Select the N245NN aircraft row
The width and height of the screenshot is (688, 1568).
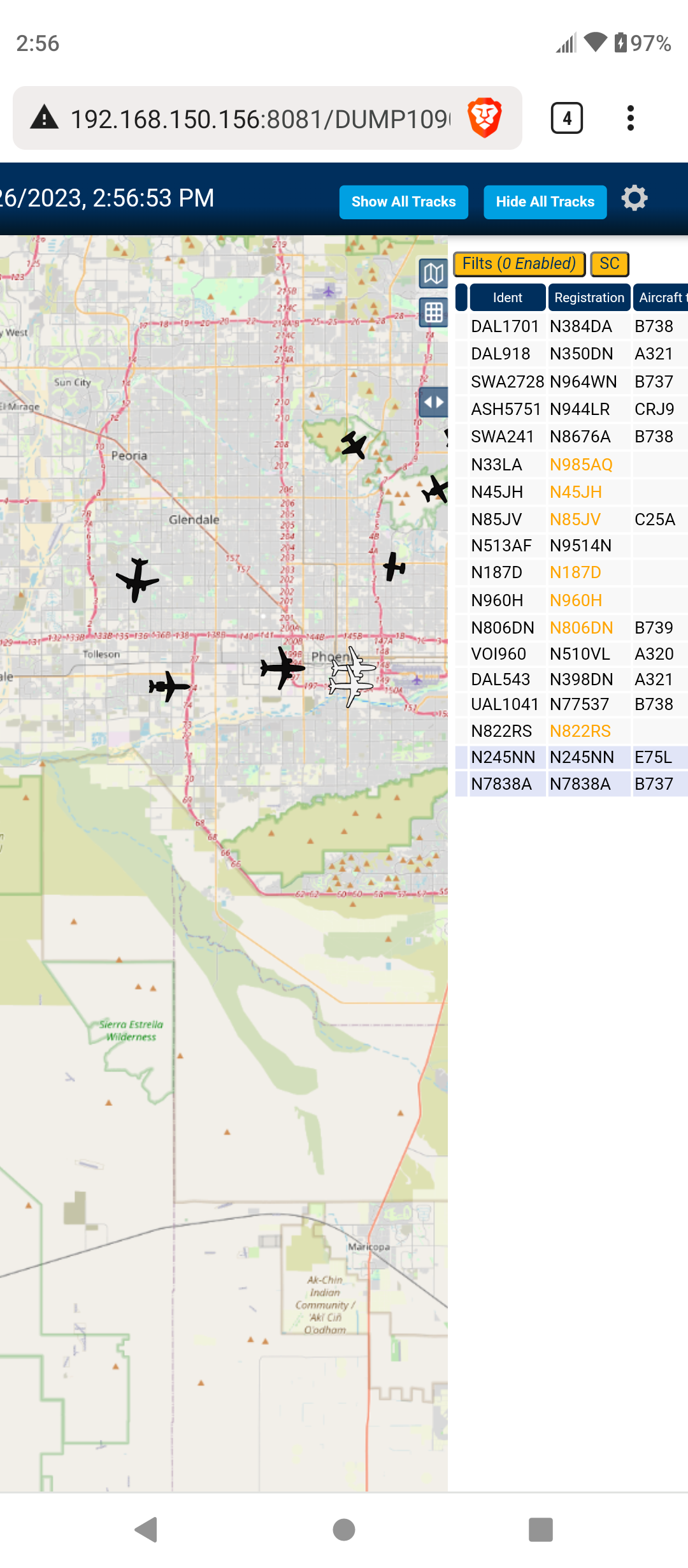point(571,757)
